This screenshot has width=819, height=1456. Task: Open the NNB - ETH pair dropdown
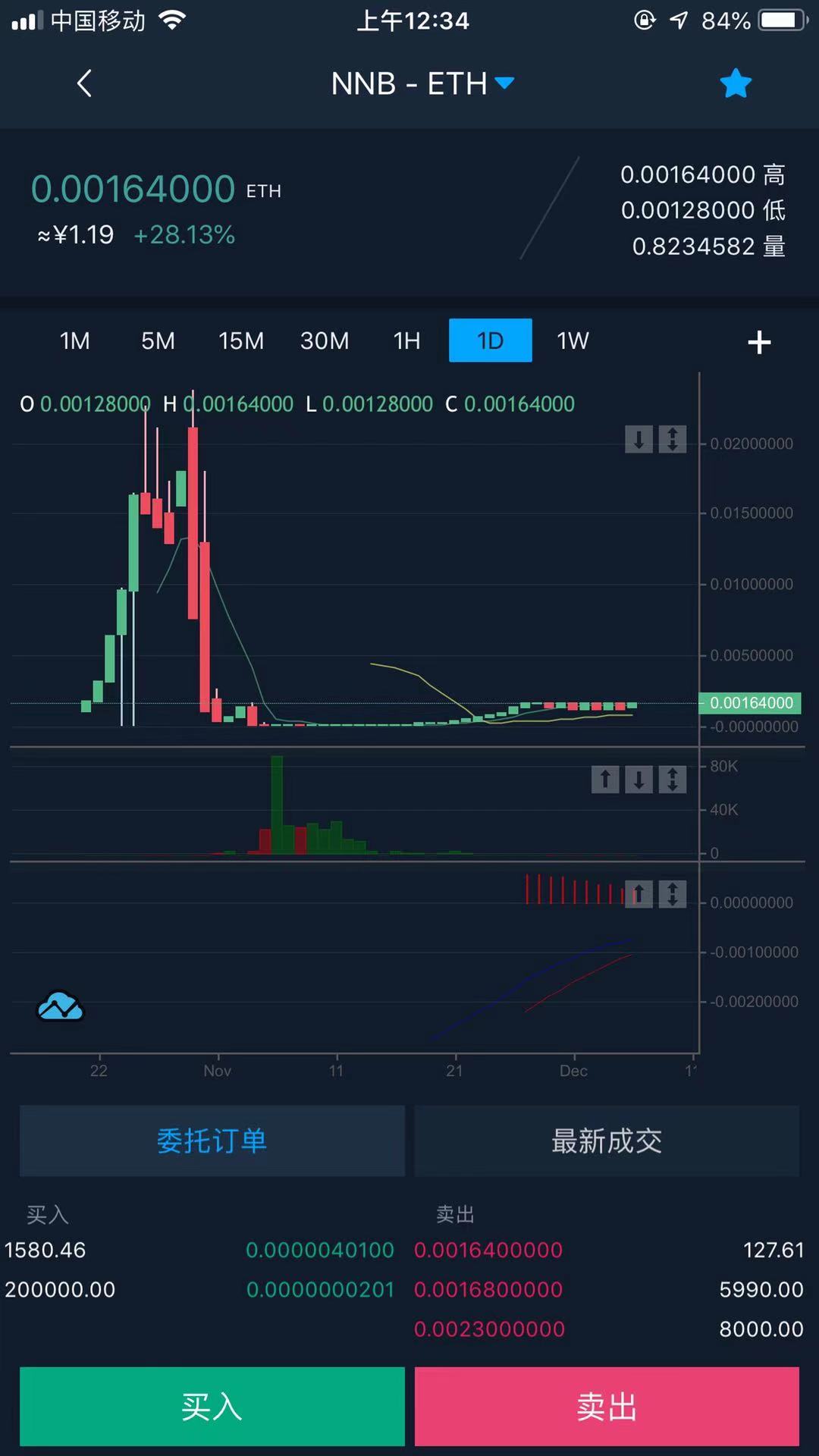pos(422,83)
